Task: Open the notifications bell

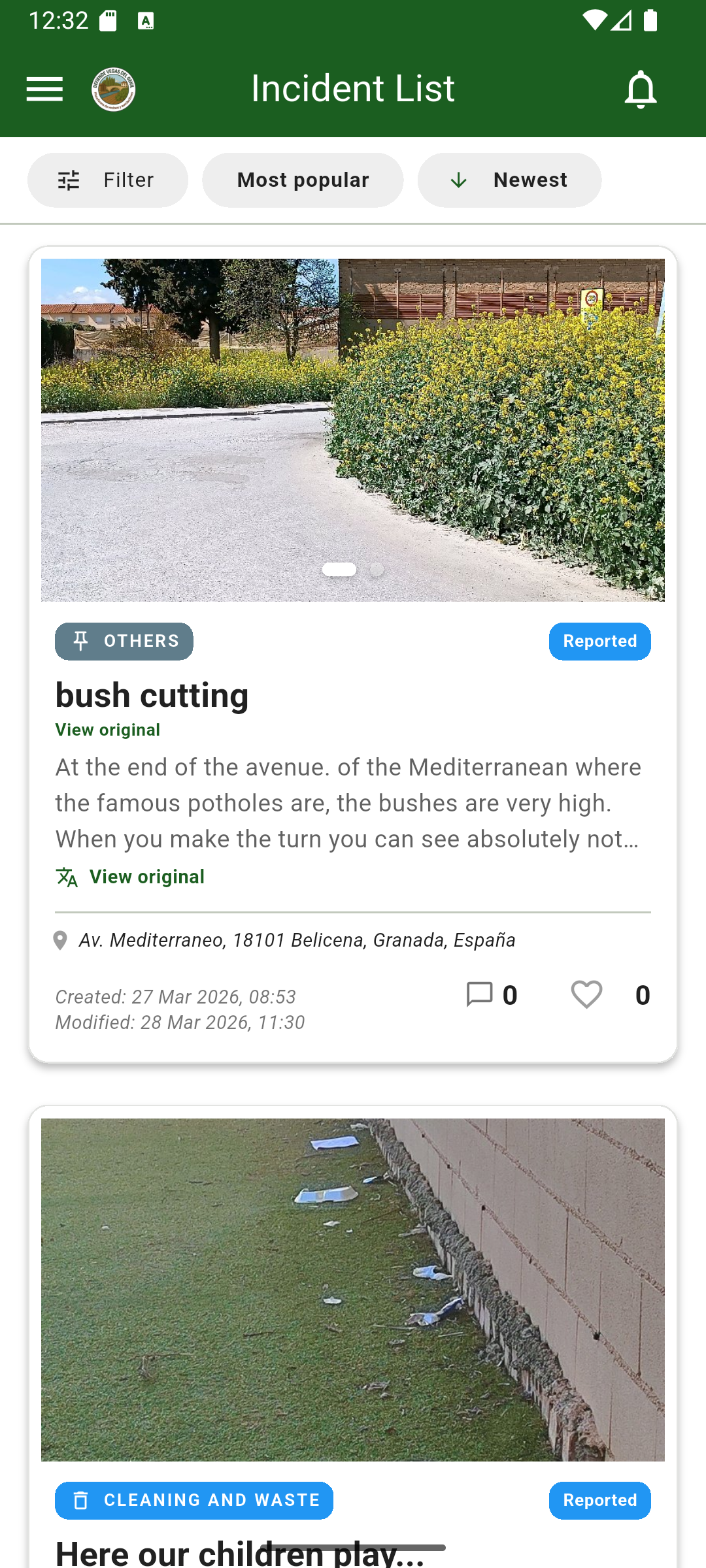Action: pyautogui.click(x=640, y=89)
